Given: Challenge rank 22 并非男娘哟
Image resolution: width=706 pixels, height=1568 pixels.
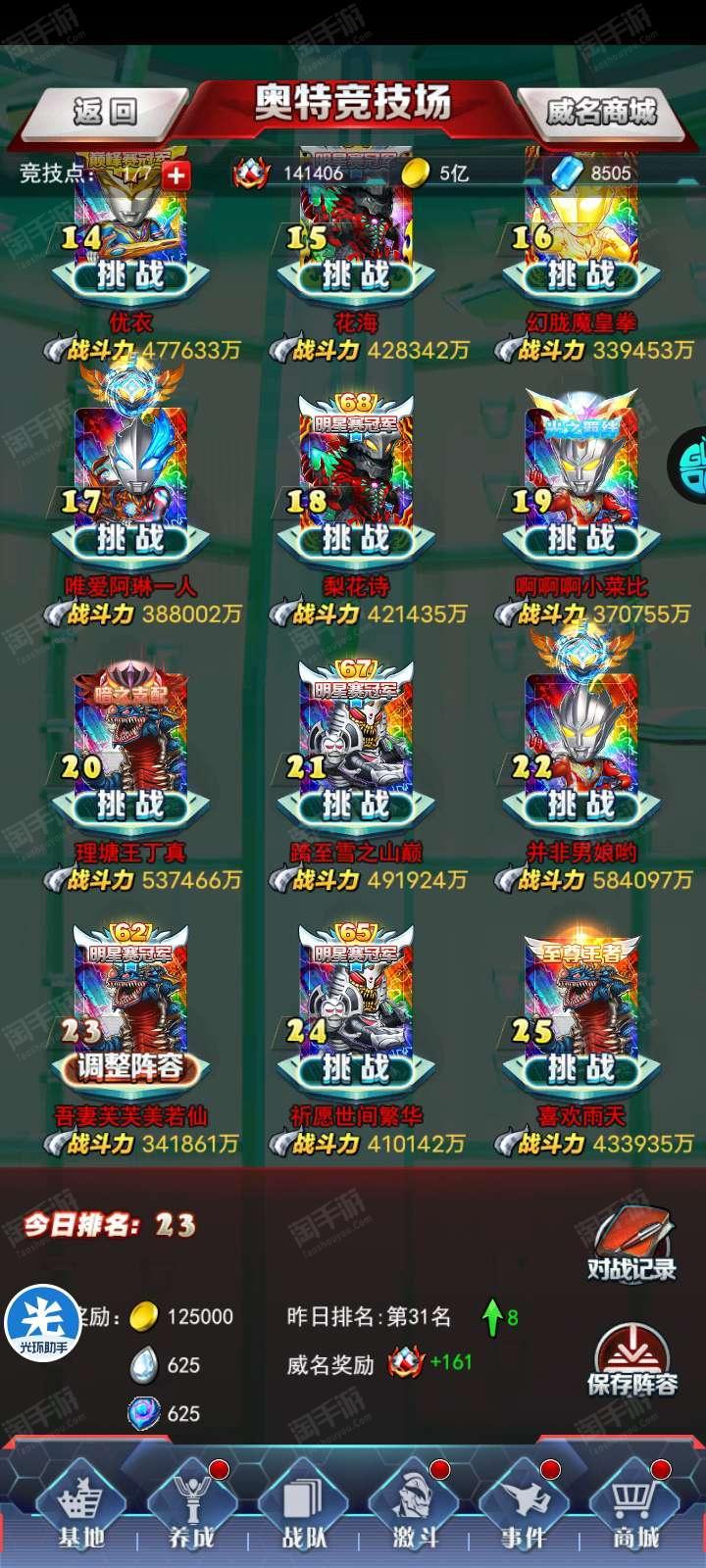Looking at the screenshot, I should pos(580,805).
